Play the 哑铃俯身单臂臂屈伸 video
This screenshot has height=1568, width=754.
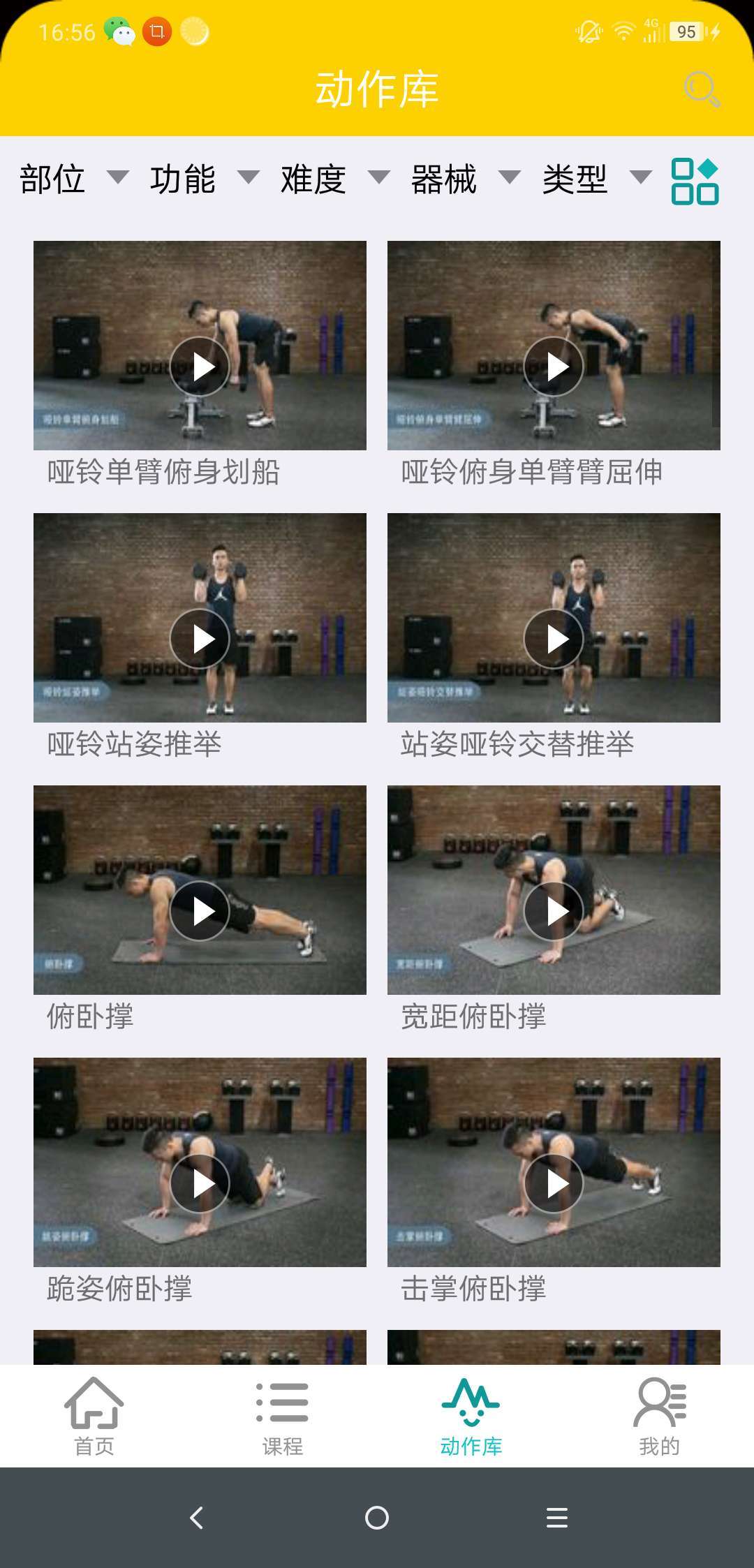tap(554, 367)
